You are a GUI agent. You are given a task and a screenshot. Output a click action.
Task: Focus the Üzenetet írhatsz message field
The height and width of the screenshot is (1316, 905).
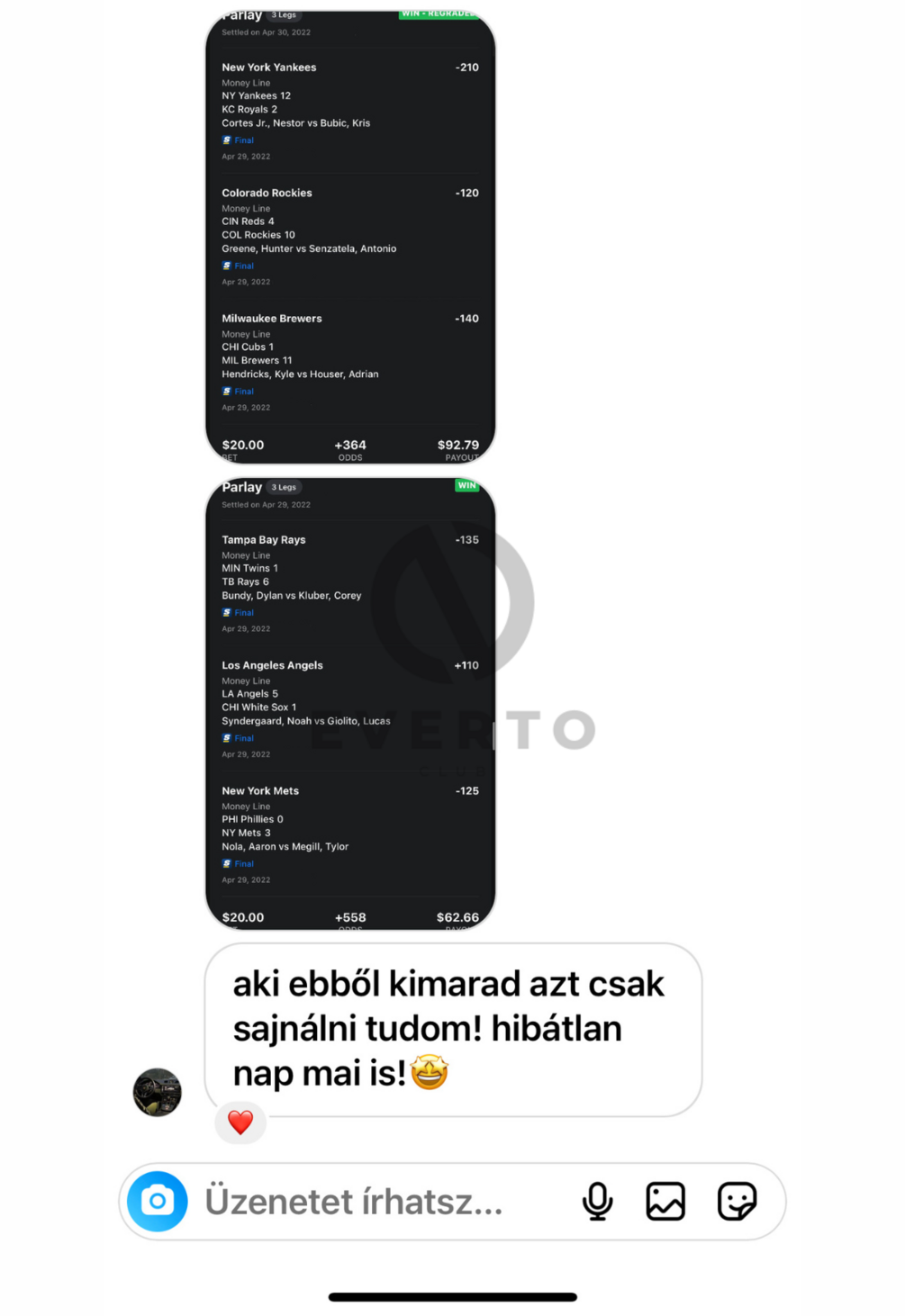point(378,1201)
